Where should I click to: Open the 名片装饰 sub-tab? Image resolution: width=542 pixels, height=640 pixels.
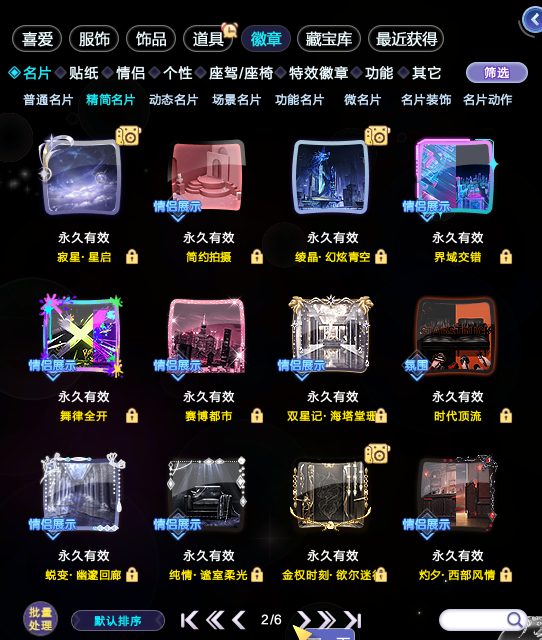coord(426,100)
